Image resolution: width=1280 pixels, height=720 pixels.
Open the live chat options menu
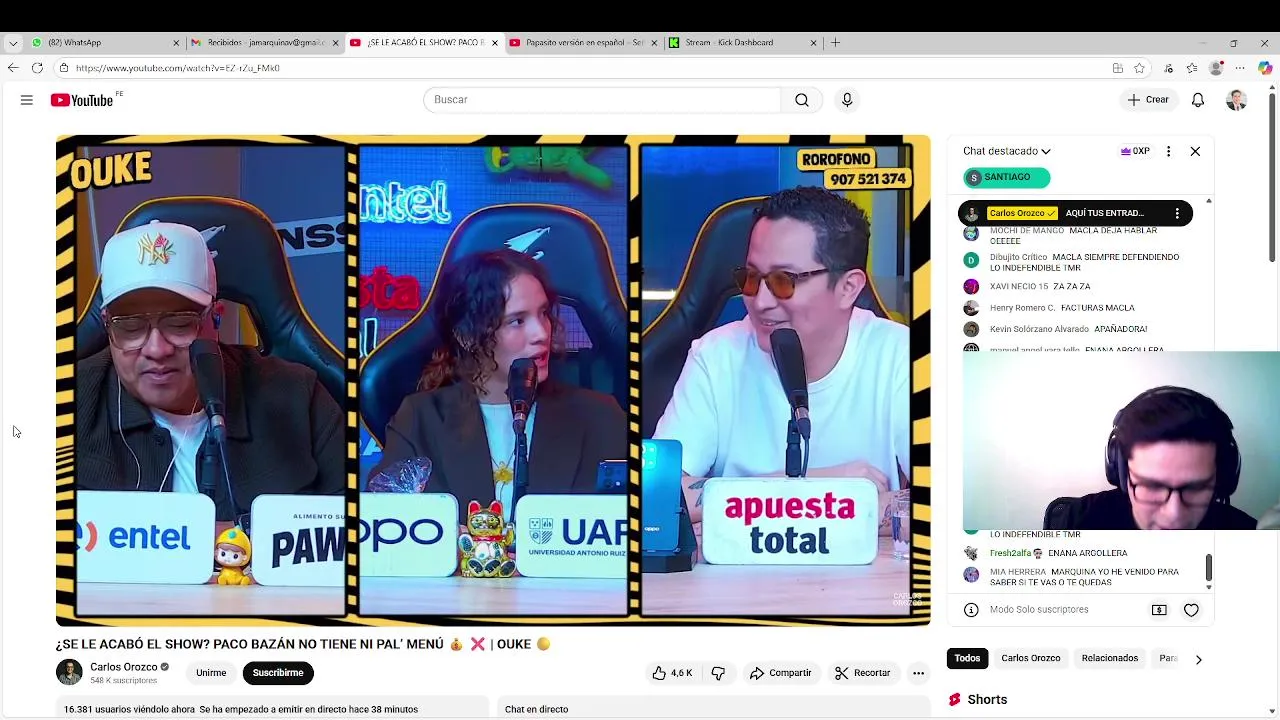[x=1168, y=151]
